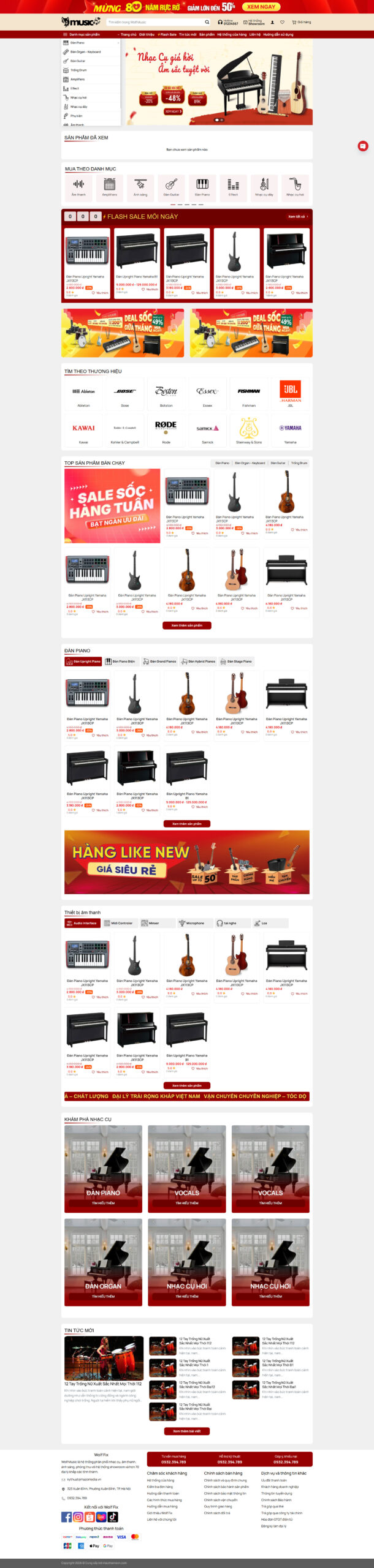The image size is (374, 1568).
Task: Select the Đàn Grand Pianos tab
Action: pyautogui.click(x=159, y=661)
